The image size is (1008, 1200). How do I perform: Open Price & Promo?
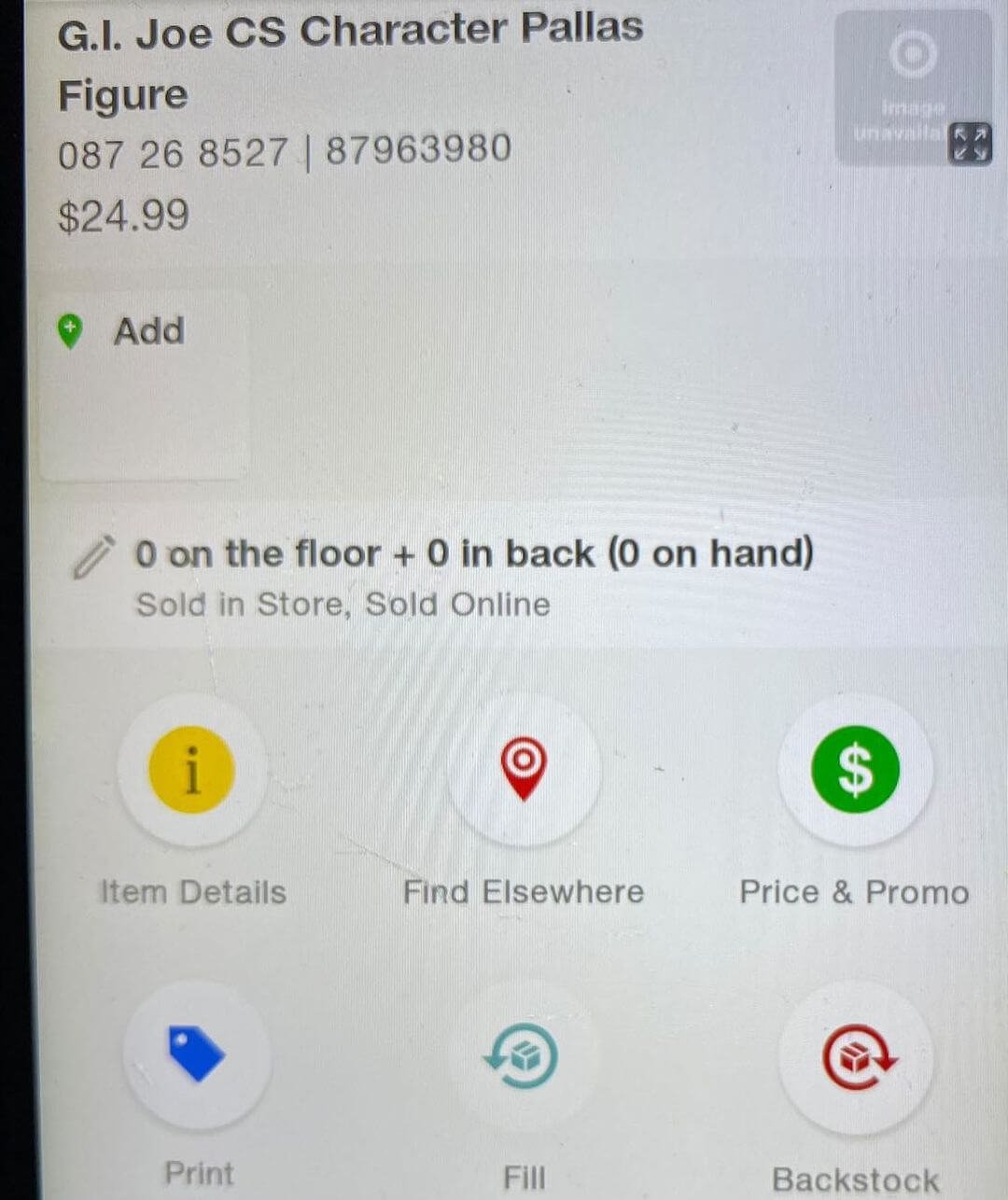(855, 771)
